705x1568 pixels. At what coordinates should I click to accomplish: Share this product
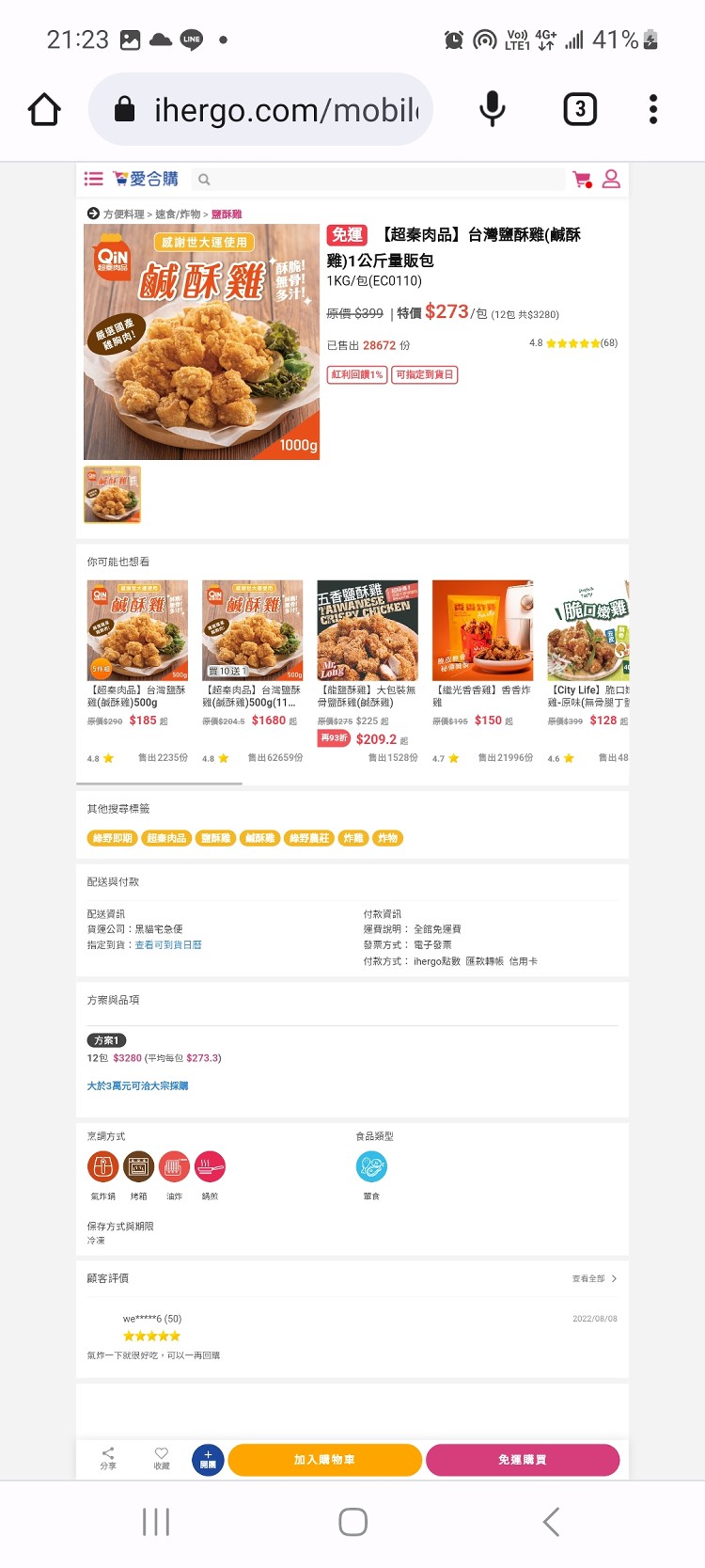(x=108, y=1458)
